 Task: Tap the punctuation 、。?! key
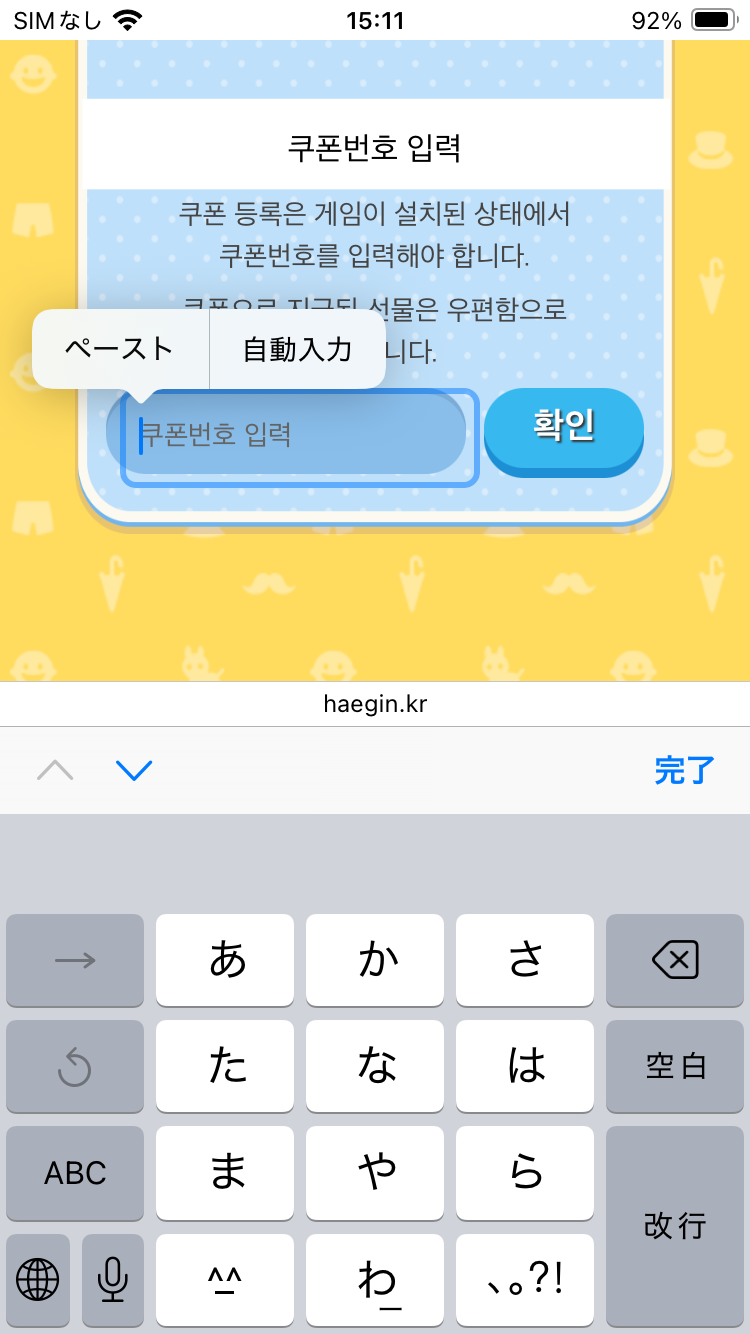click(525, 1279)
